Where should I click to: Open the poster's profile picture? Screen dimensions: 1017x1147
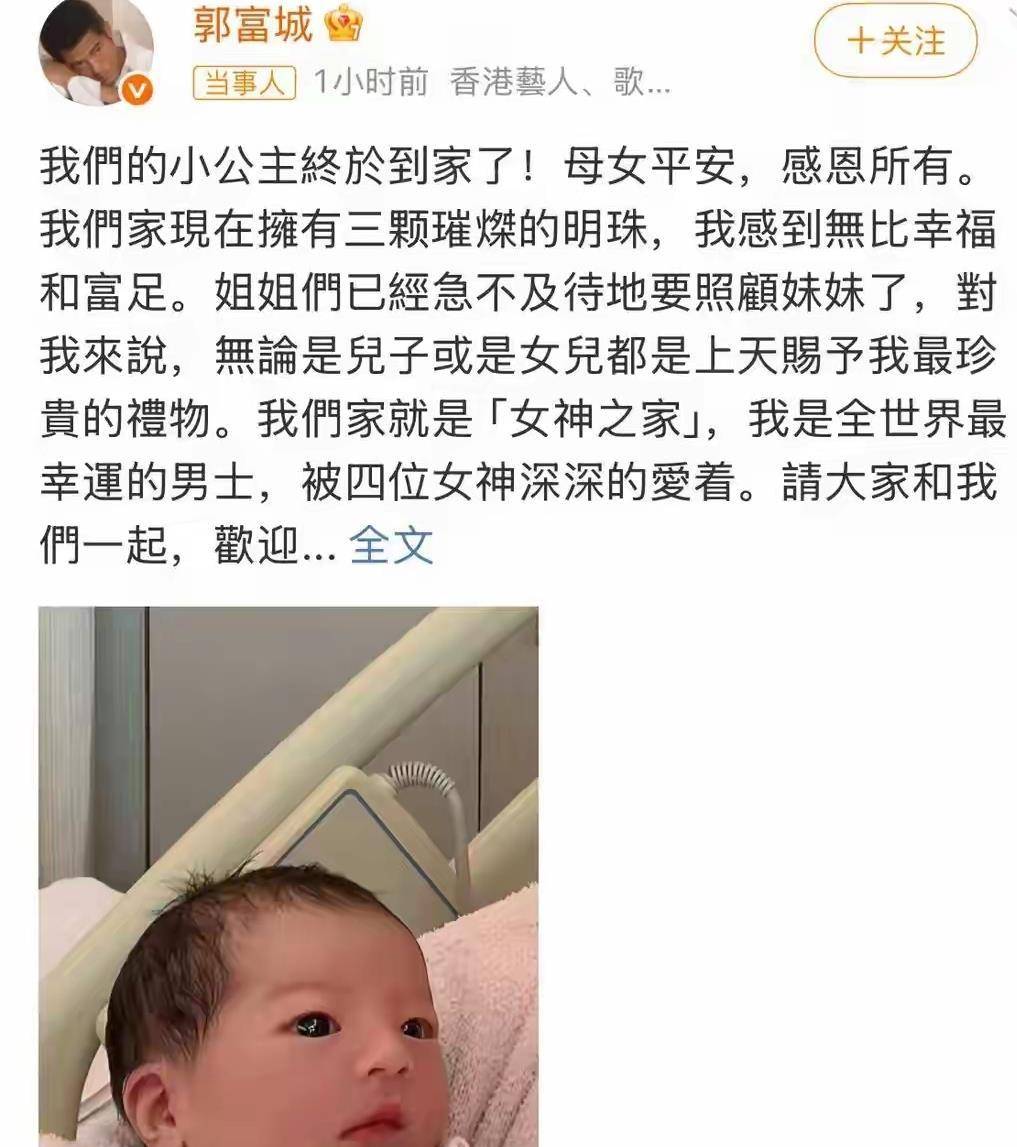pyautogui.click(x=97, y=53)
